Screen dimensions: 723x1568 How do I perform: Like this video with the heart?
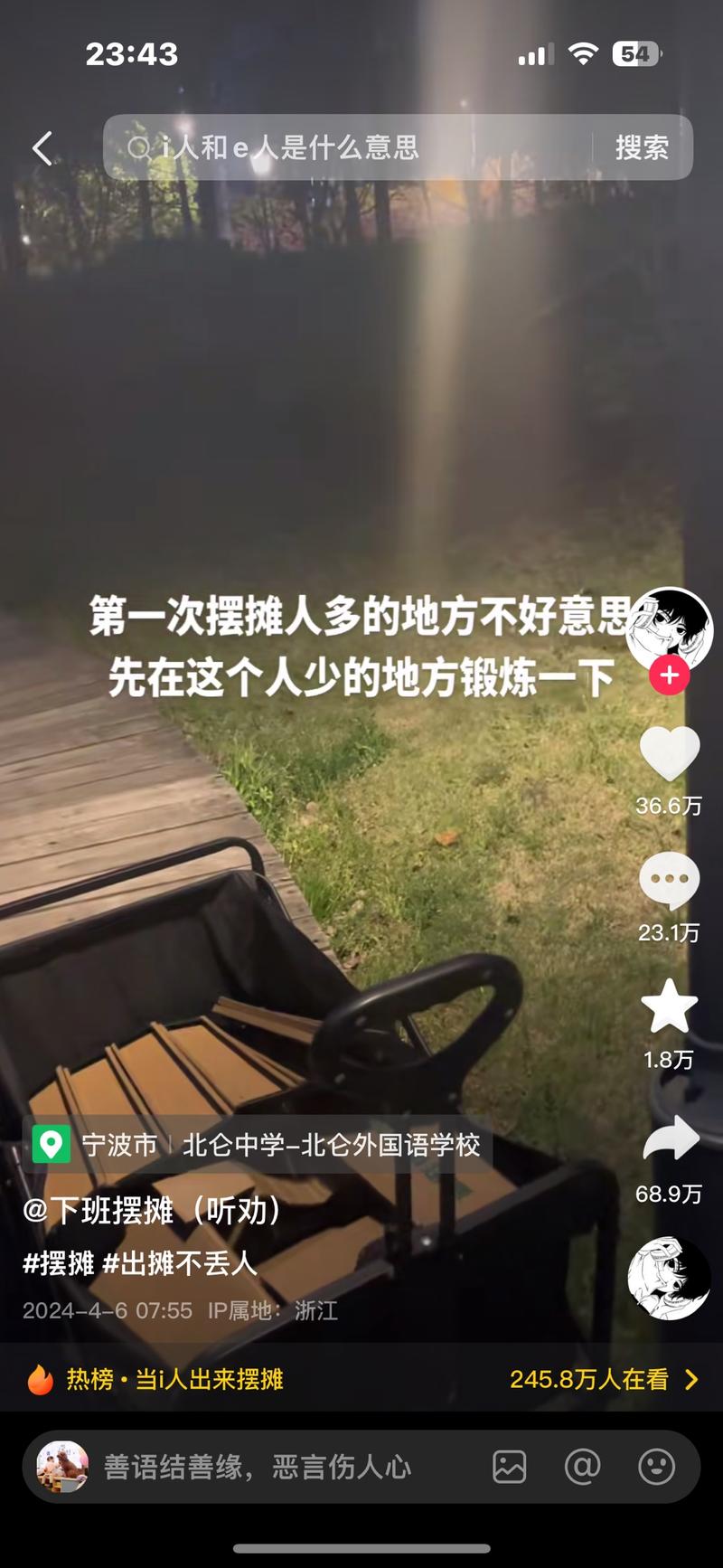[x=669, y=753]
